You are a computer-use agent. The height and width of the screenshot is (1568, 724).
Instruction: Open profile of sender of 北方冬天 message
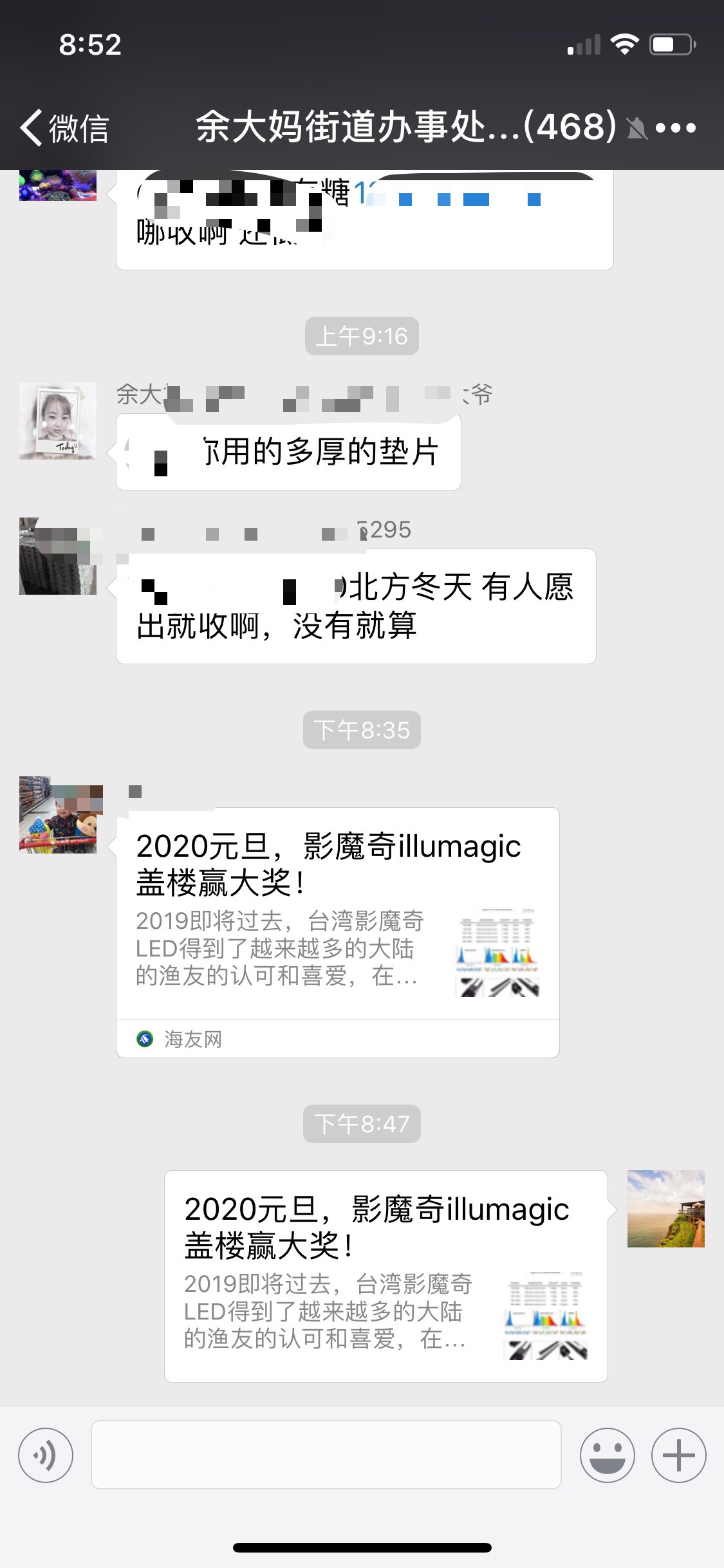(x=58, y=556)
